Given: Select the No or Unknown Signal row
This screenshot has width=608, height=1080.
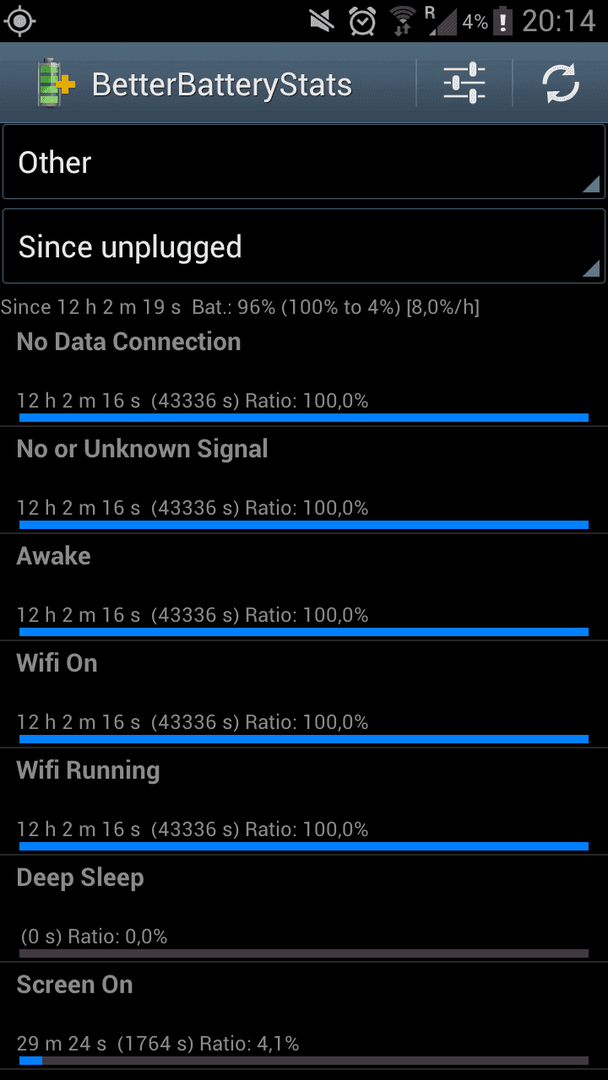Looking at the screenshot, I should point(304,479).
